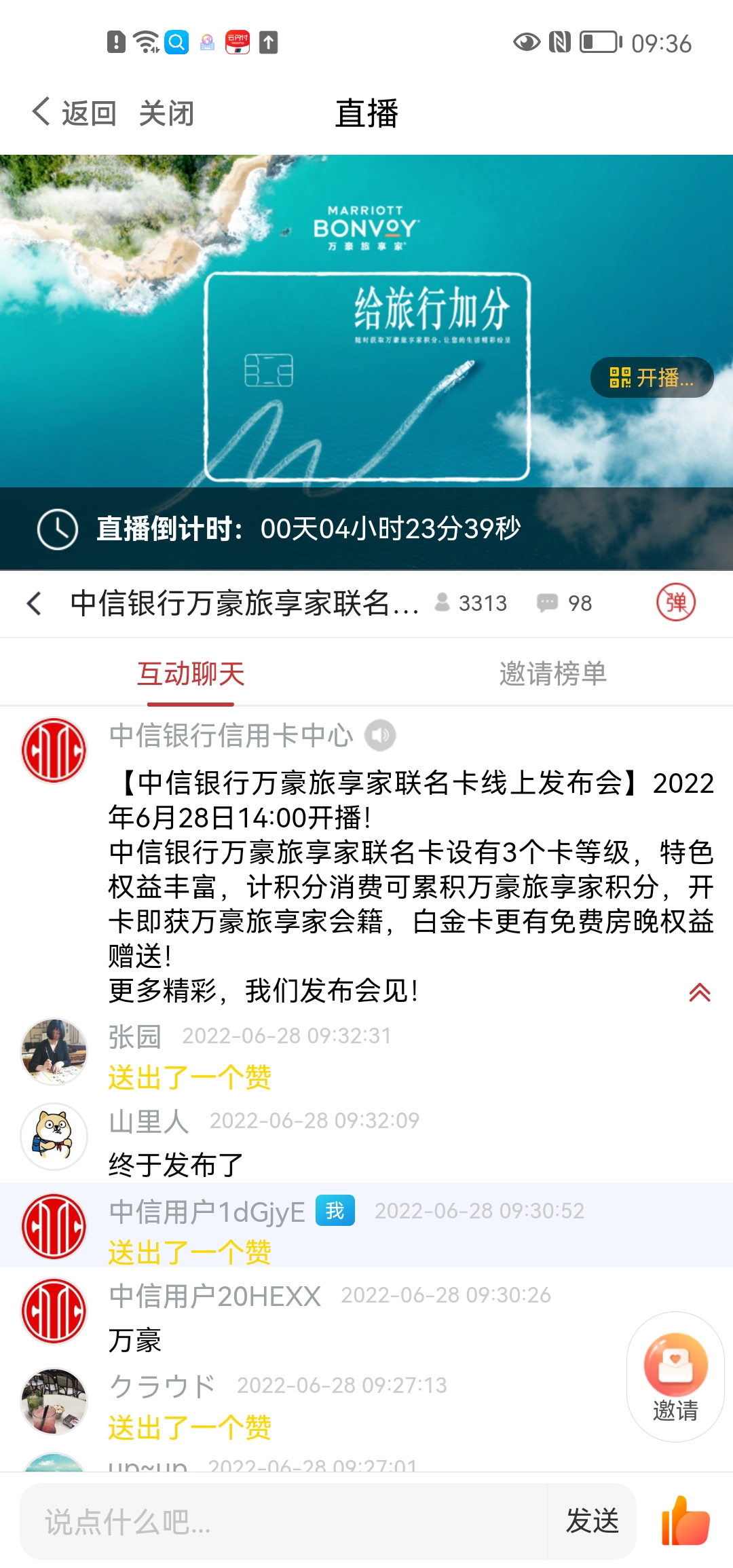Collapse the pinned announcement with the double arrow
The image size is (733, 1568).
[x=700, y=992]
